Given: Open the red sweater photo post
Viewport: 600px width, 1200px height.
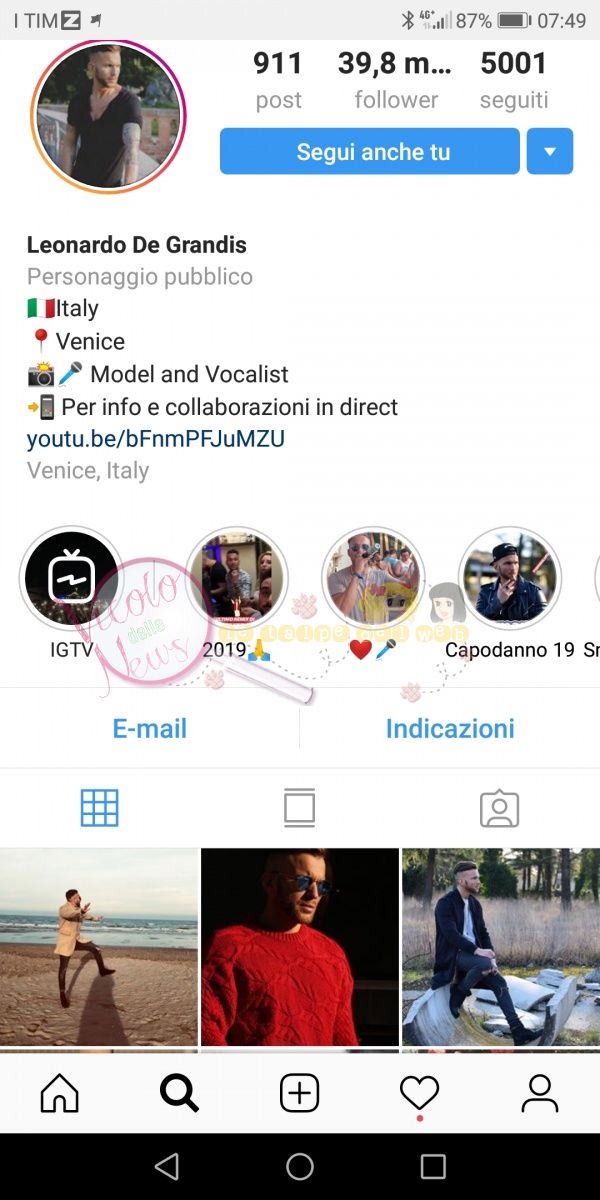Looking at the screenshot, I should 299,946.
